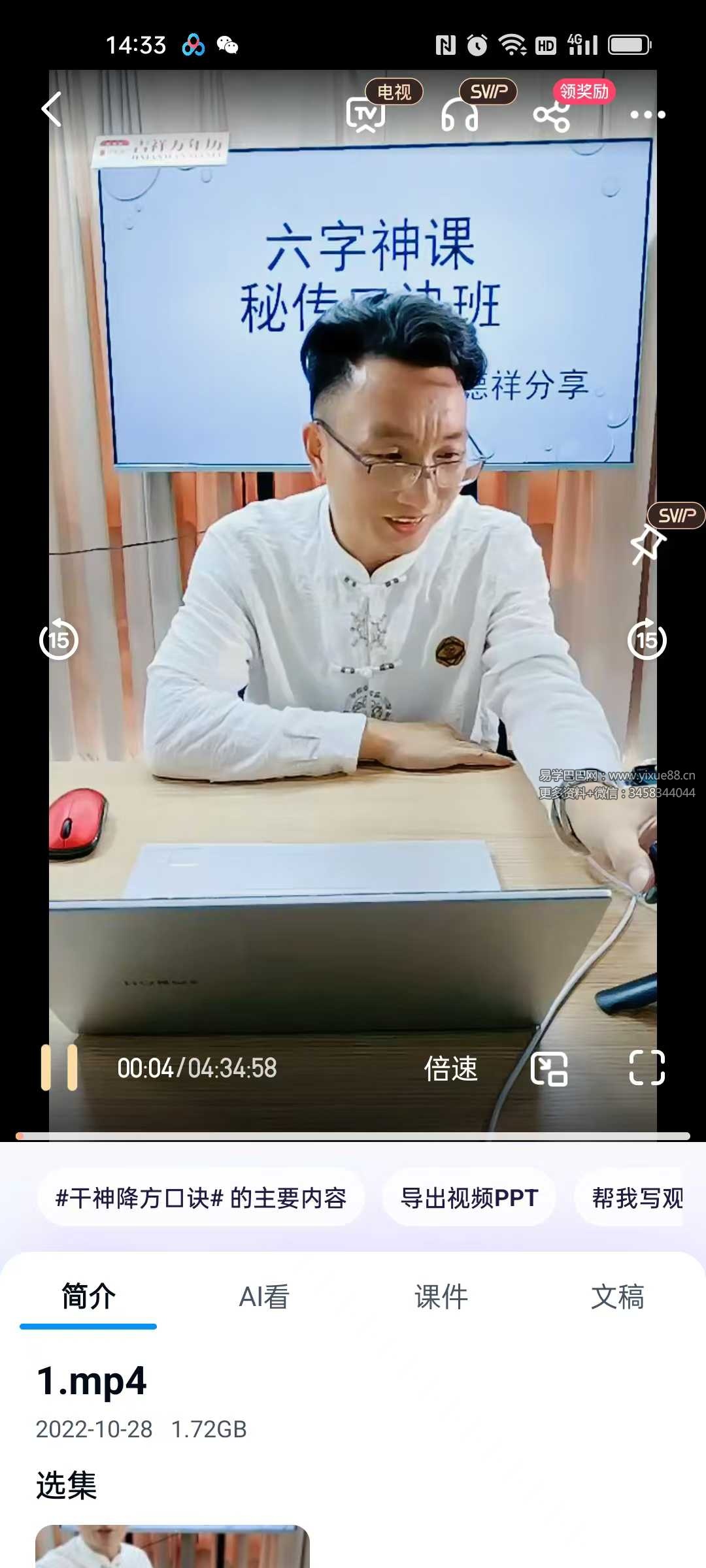
Task: Open the 文稿 tab
Action: coord(619,1298)
